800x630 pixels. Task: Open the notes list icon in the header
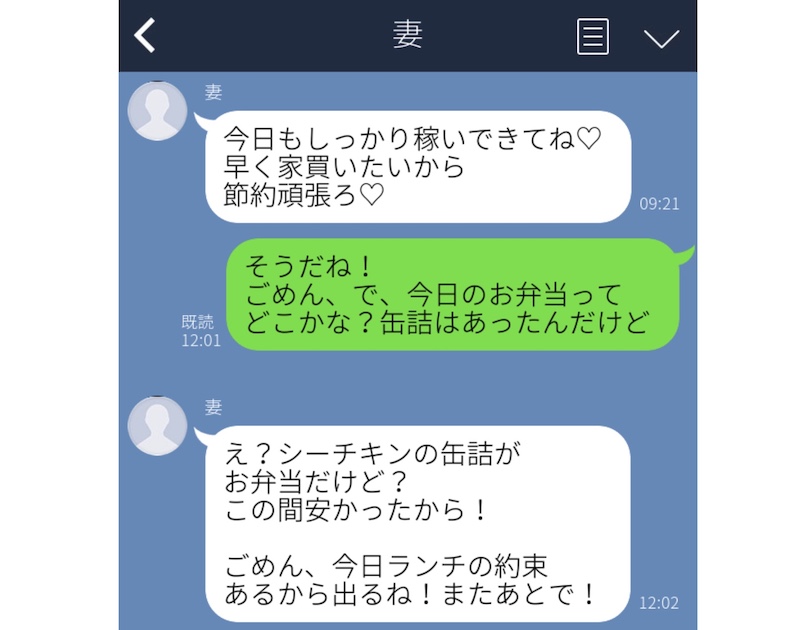(593, 37)
